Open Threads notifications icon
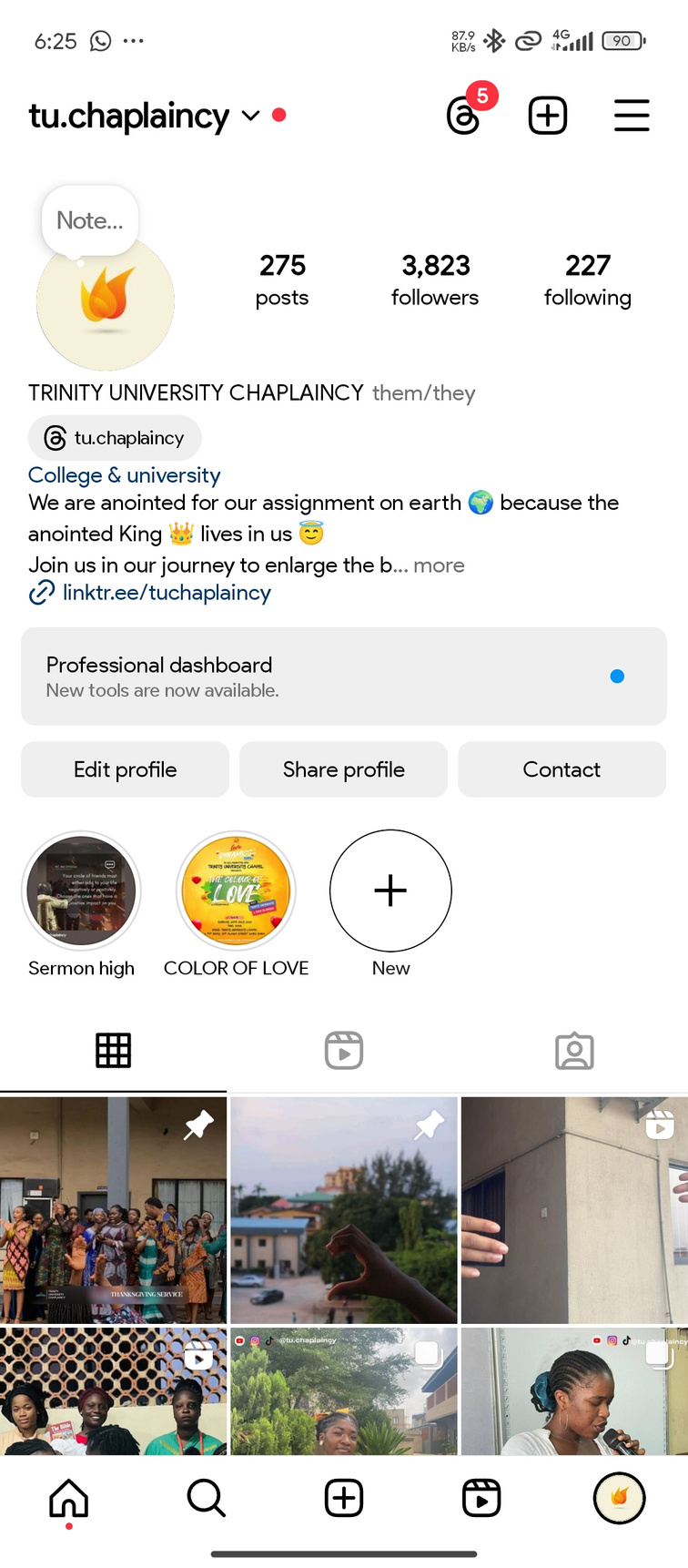 pyautogui.click(x=464, y=116)
